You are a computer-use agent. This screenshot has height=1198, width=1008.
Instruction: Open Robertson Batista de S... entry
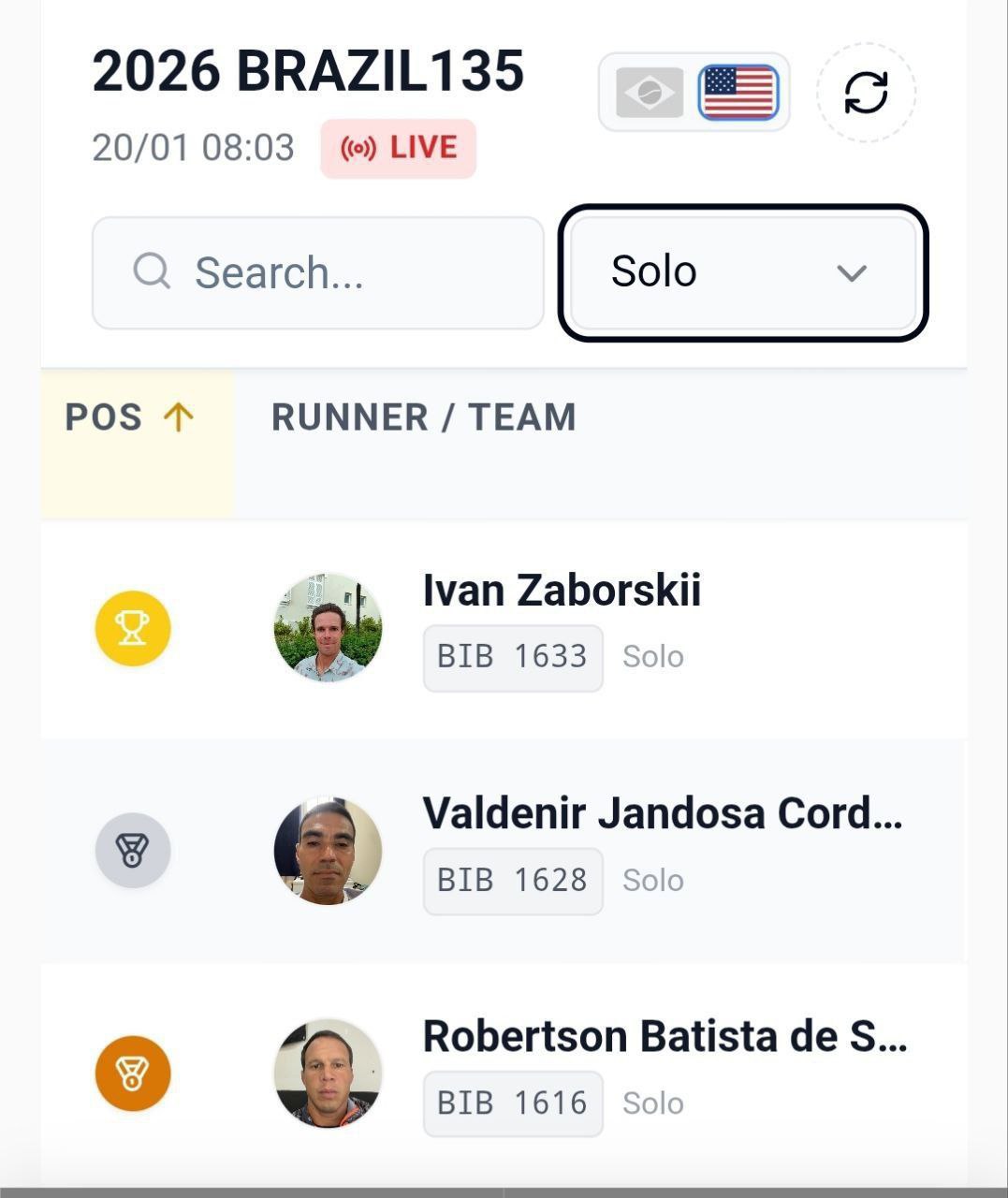tap(665, 1037)
